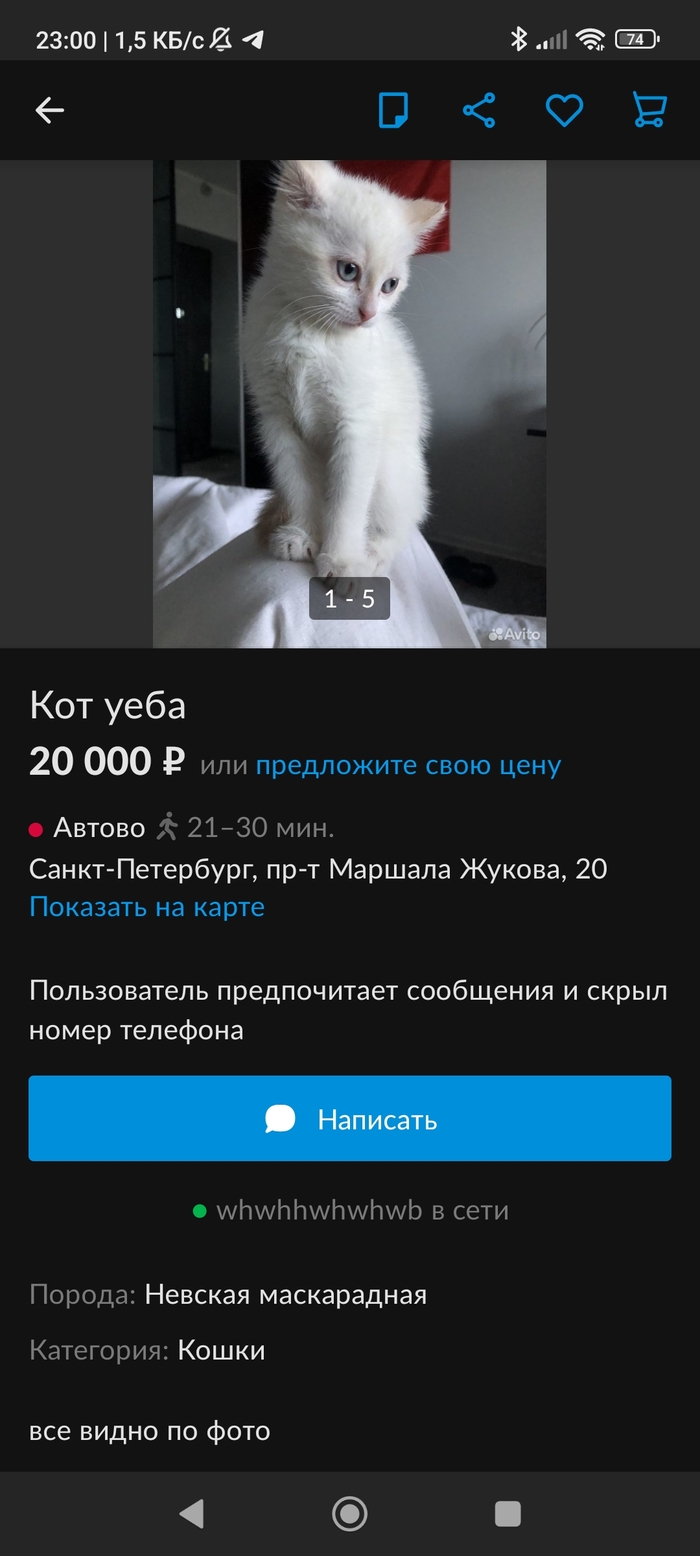Screen dimensions: 700x1556
Task: Add a note to this listing
Action: pyautogui.click(x=393, y=110)
